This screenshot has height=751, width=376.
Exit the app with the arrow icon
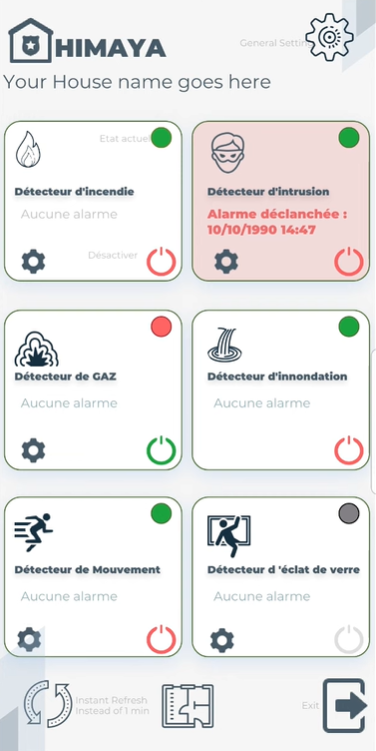[344, 705]
